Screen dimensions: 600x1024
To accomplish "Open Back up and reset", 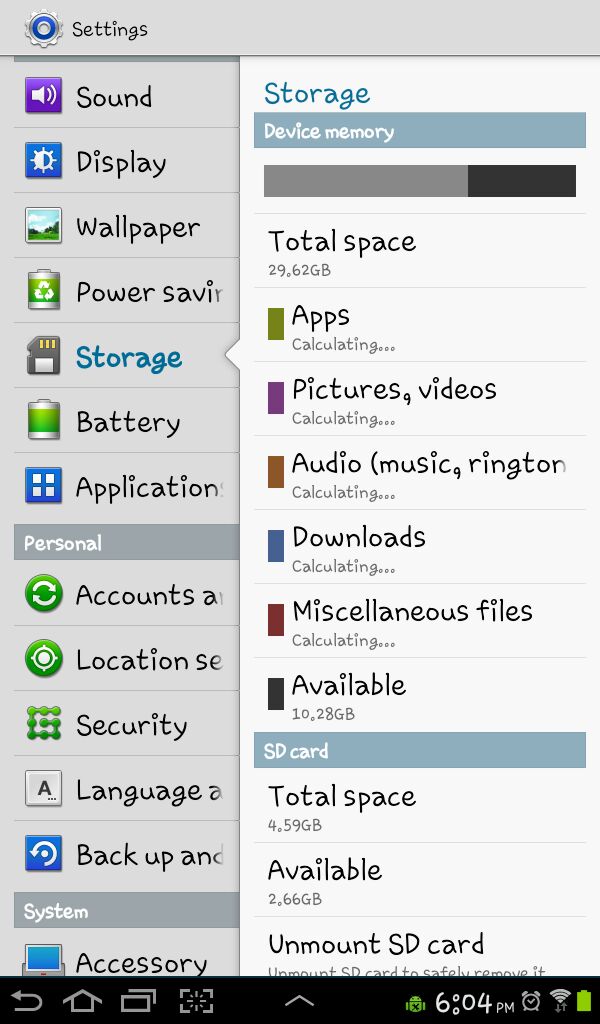I will point(126,854).
